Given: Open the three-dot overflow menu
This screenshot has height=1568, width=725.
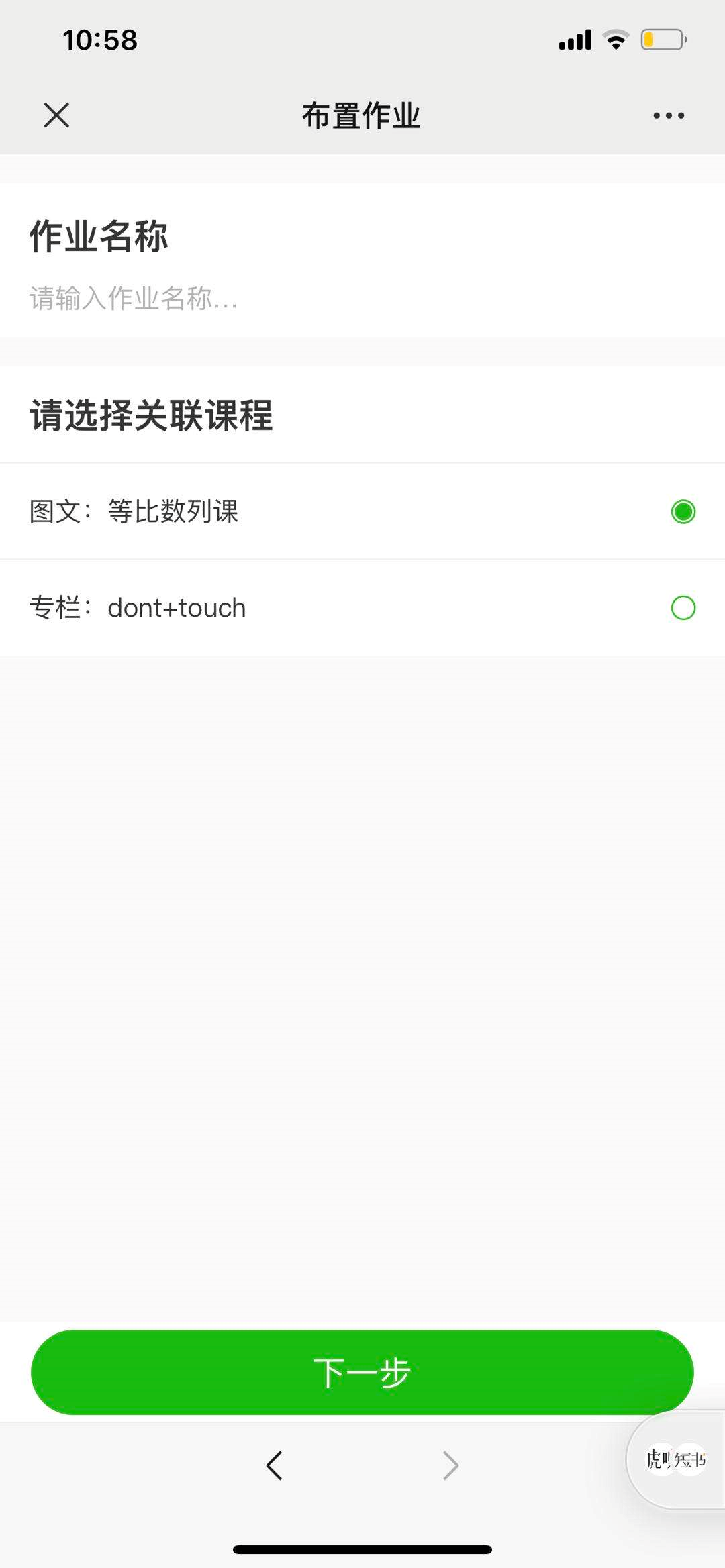Looking at the screenshot, I should click(x=669, y=115).
